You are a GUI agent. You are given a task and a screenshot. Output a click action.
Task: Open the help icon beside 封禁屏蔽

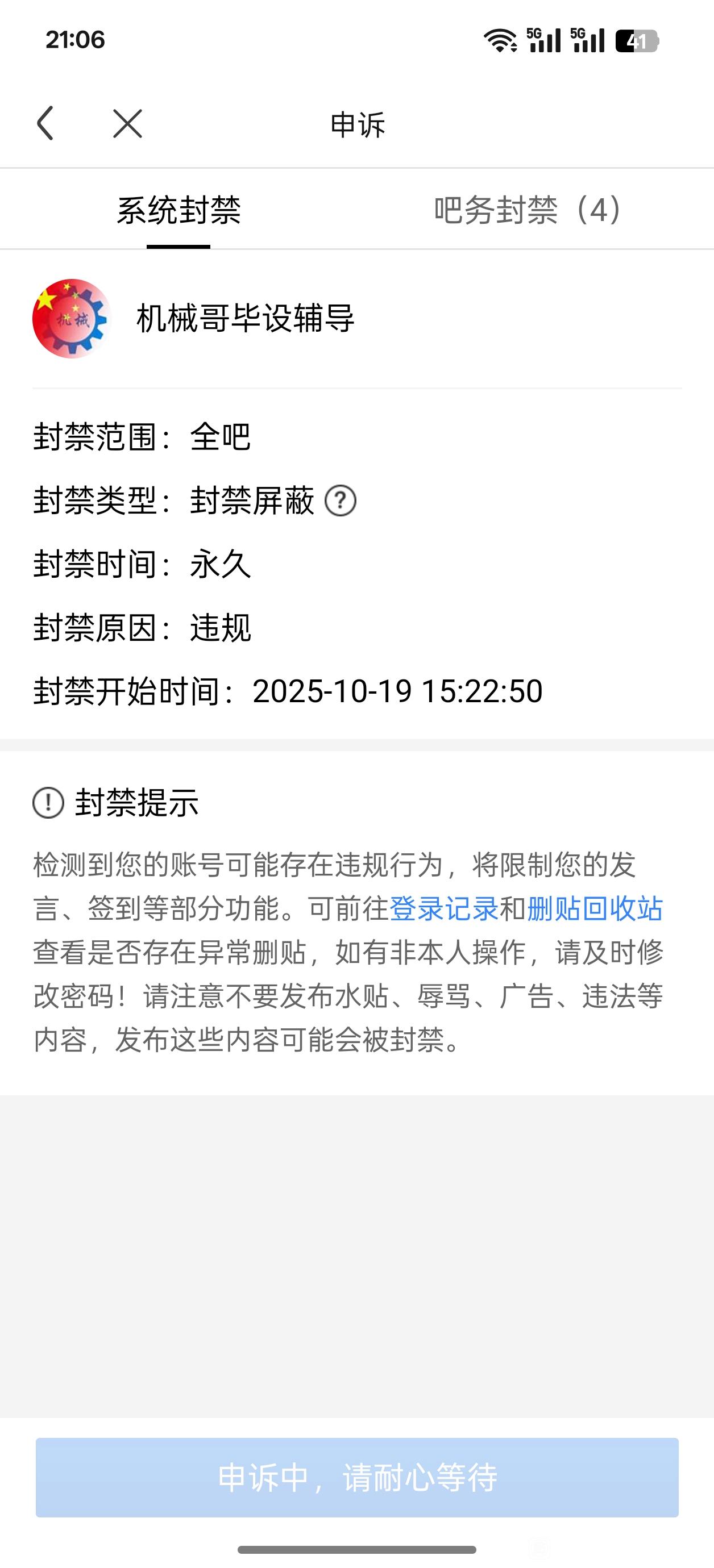pyautogui.click(x=341, y=501)
